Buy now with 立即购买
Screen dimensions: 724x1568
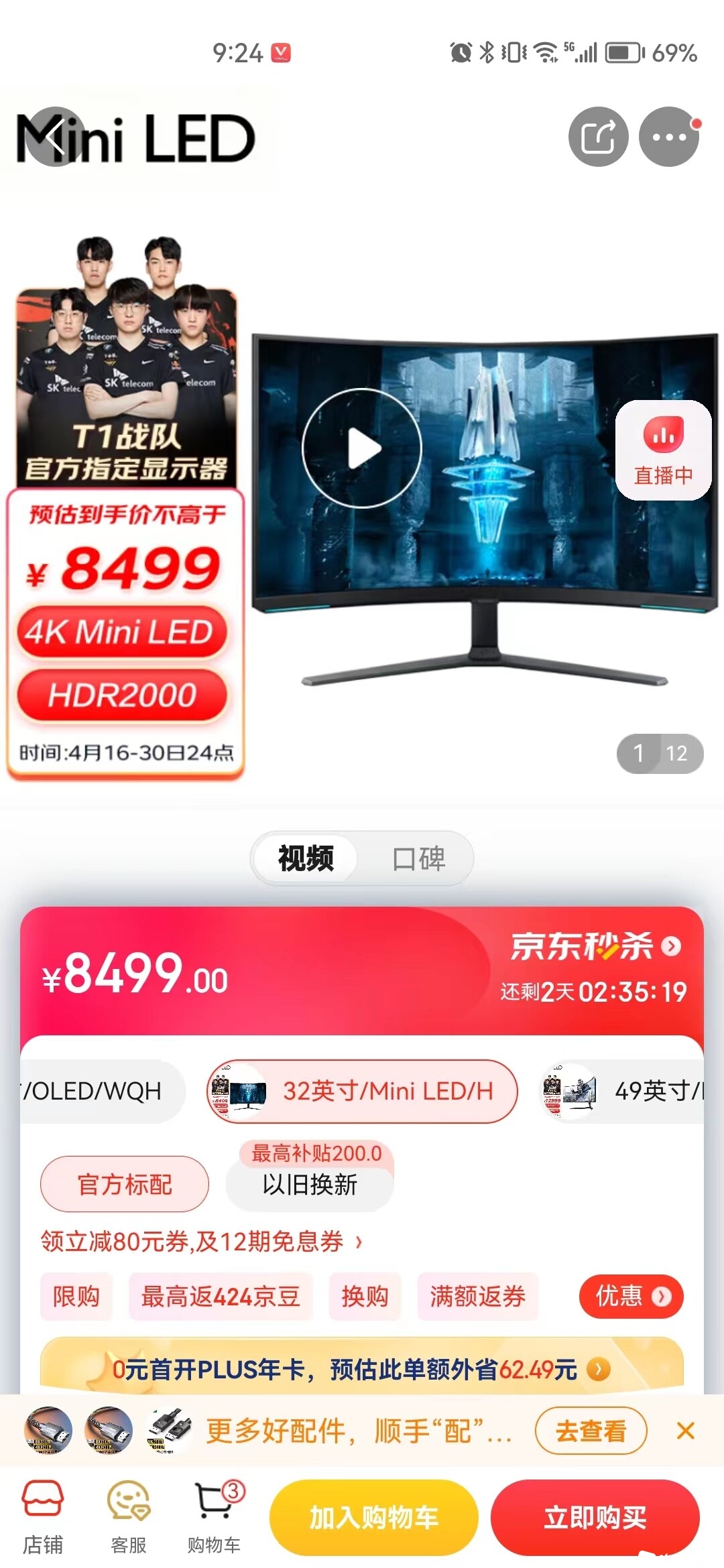[595, 1517]
